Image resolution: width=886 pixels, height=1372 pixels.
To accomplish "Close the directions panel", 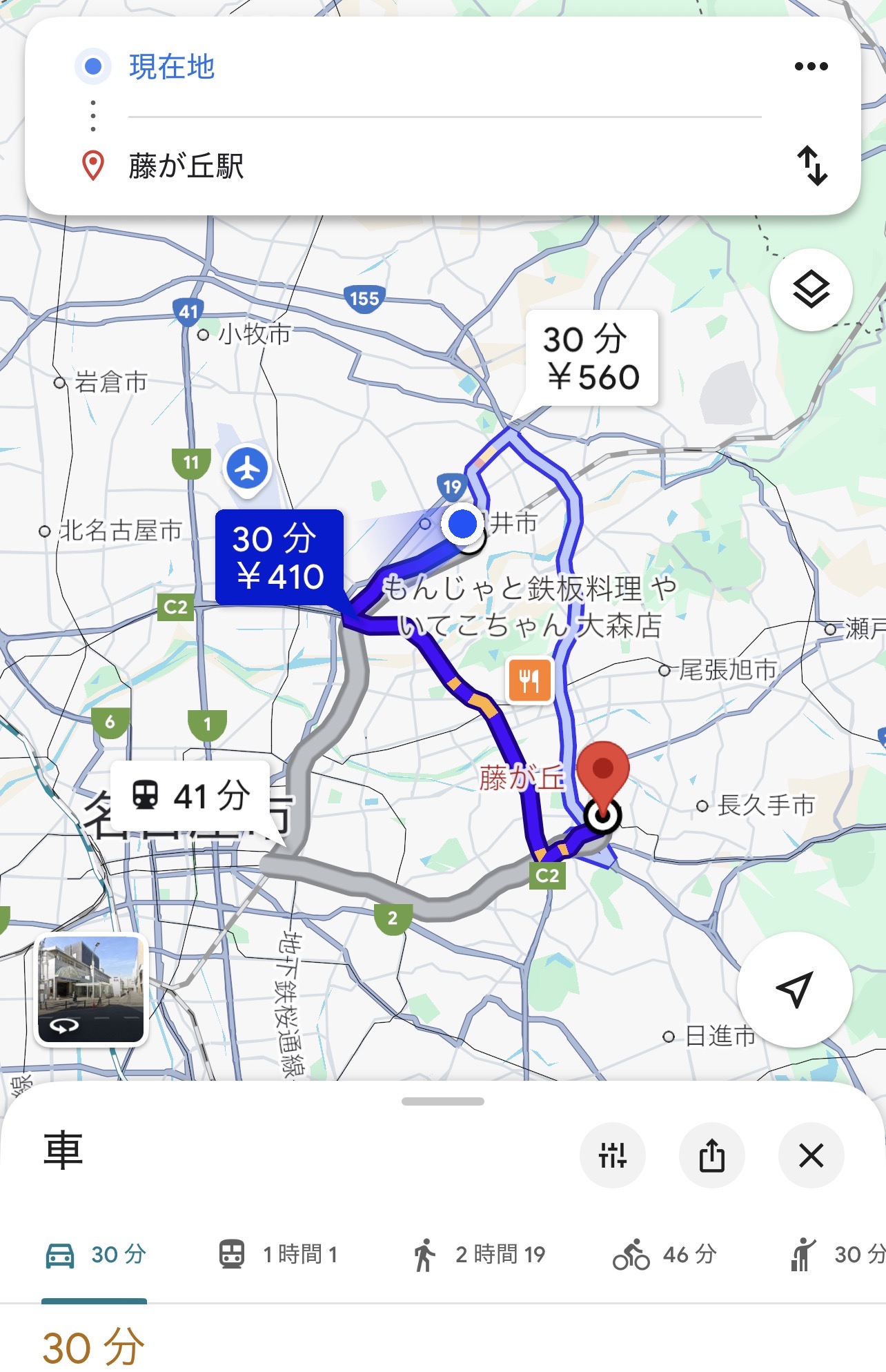I will 811,1155.
